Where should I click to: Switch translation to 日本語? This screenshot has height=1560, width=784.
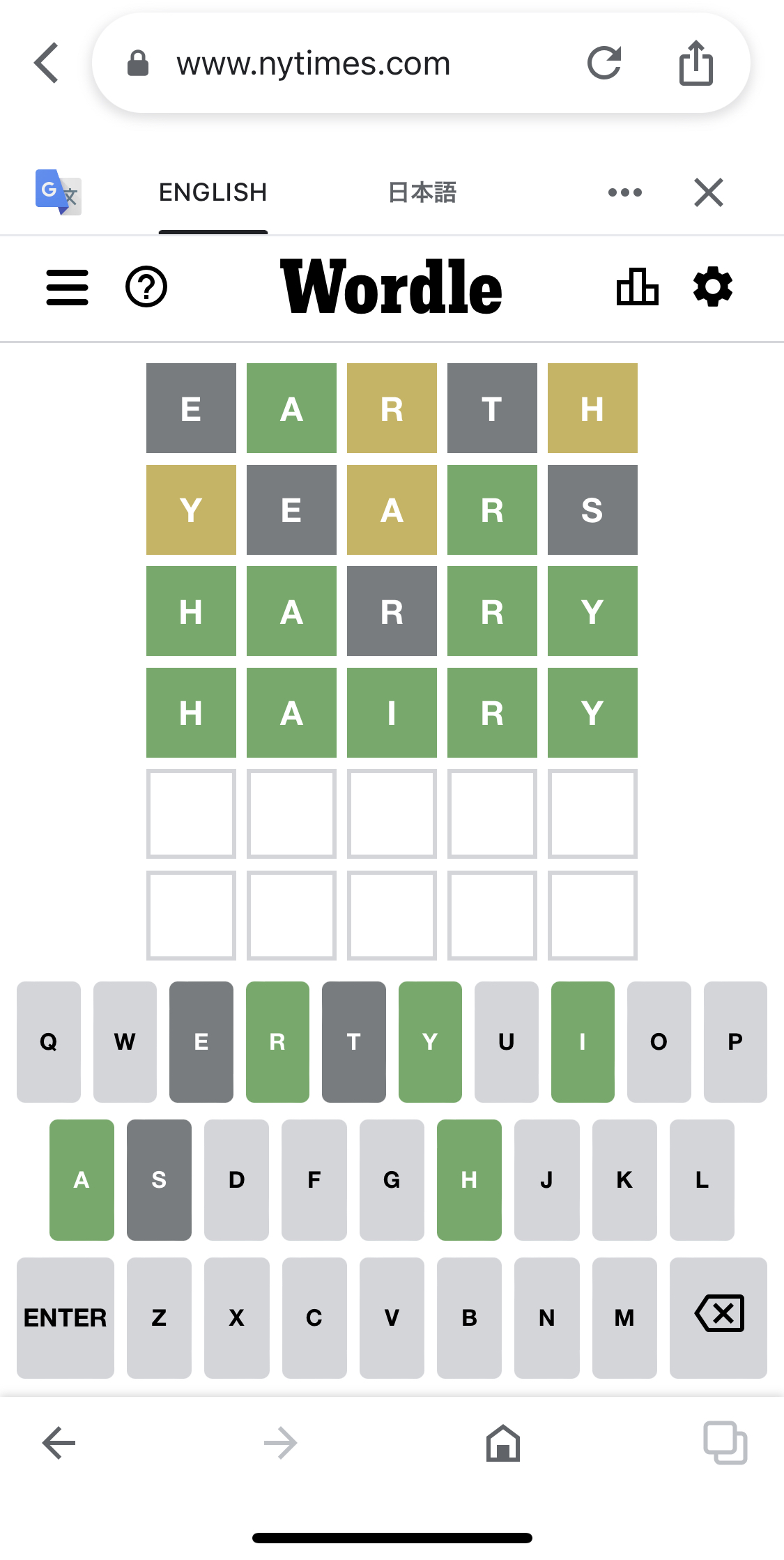(x=422, y=192)
